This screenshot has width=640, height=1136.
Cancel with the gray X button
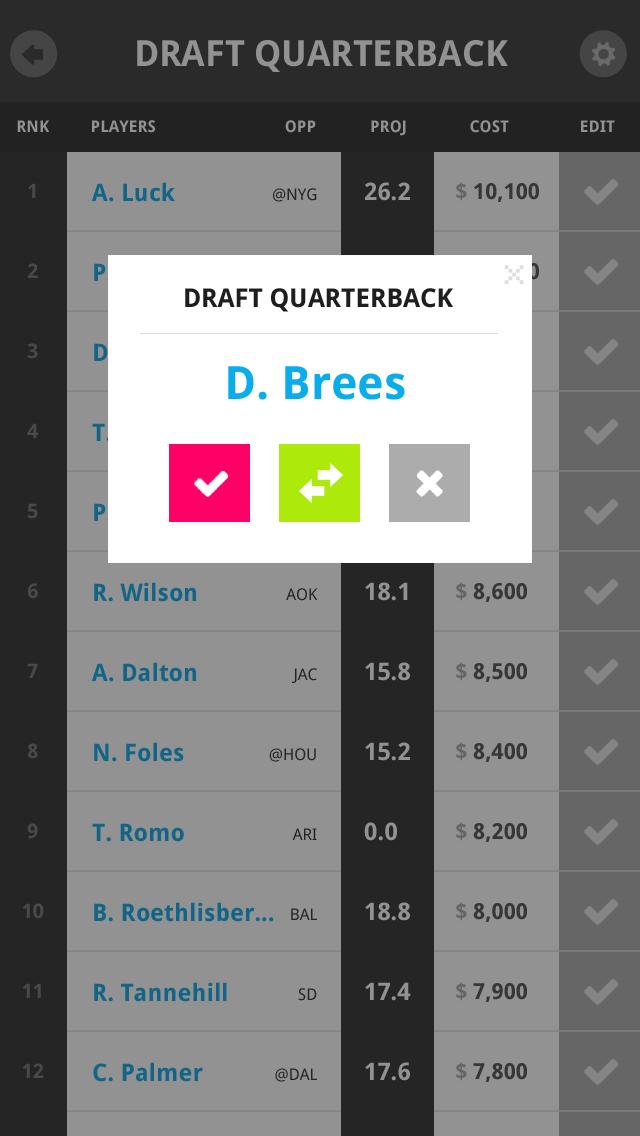click(429, 483)
